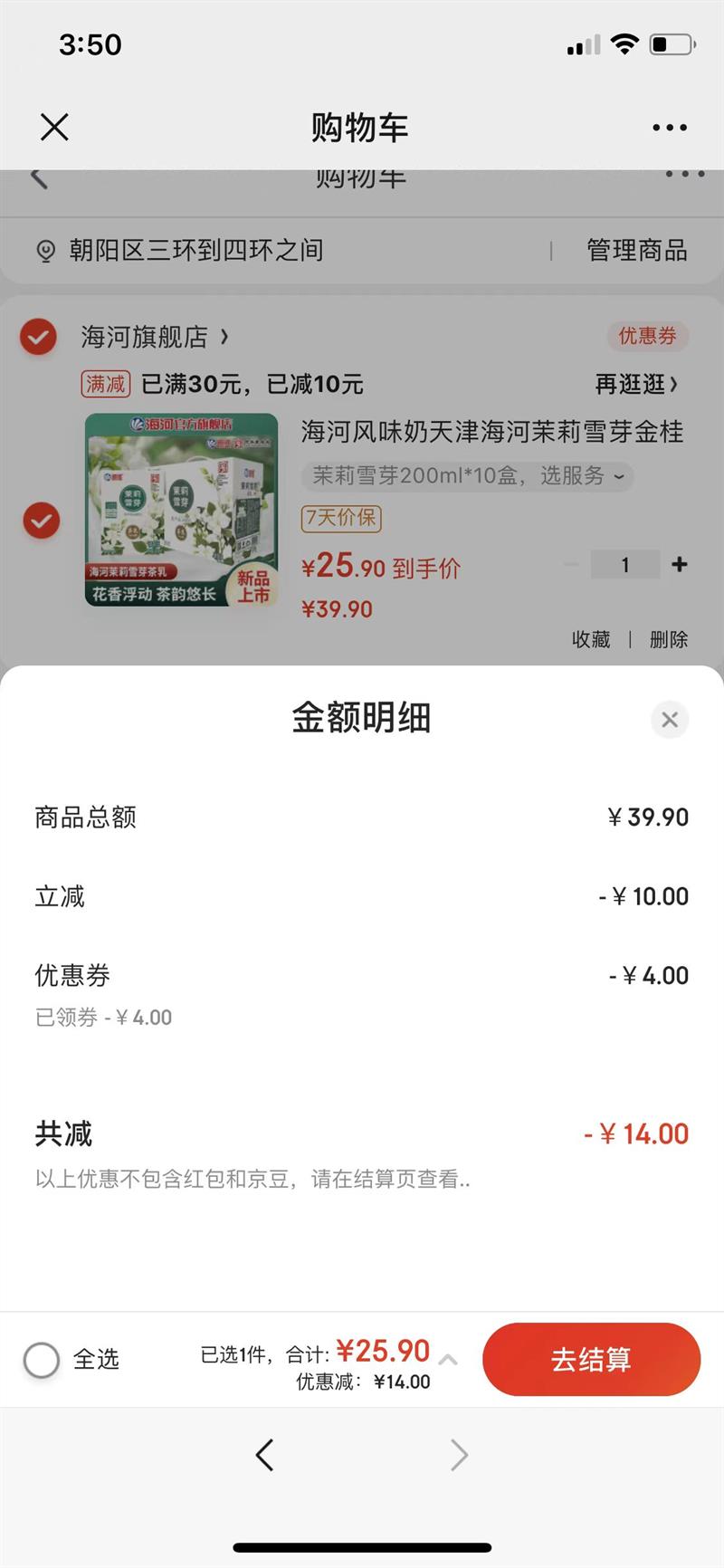This screenshot has height=1568, width=724.
Task: Enter the 海河旗舰店 store page
Action: pos(149,336)
